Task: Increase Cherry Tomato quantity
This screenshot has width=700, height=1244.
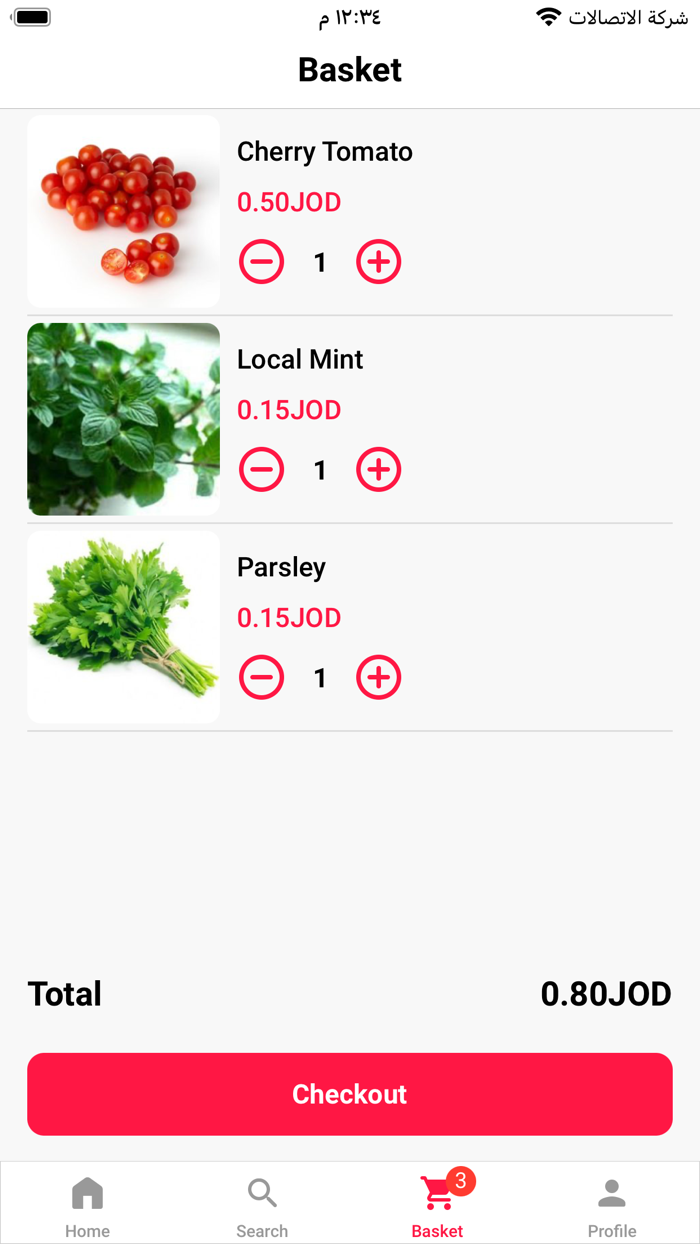Action: tap(379, 262)
